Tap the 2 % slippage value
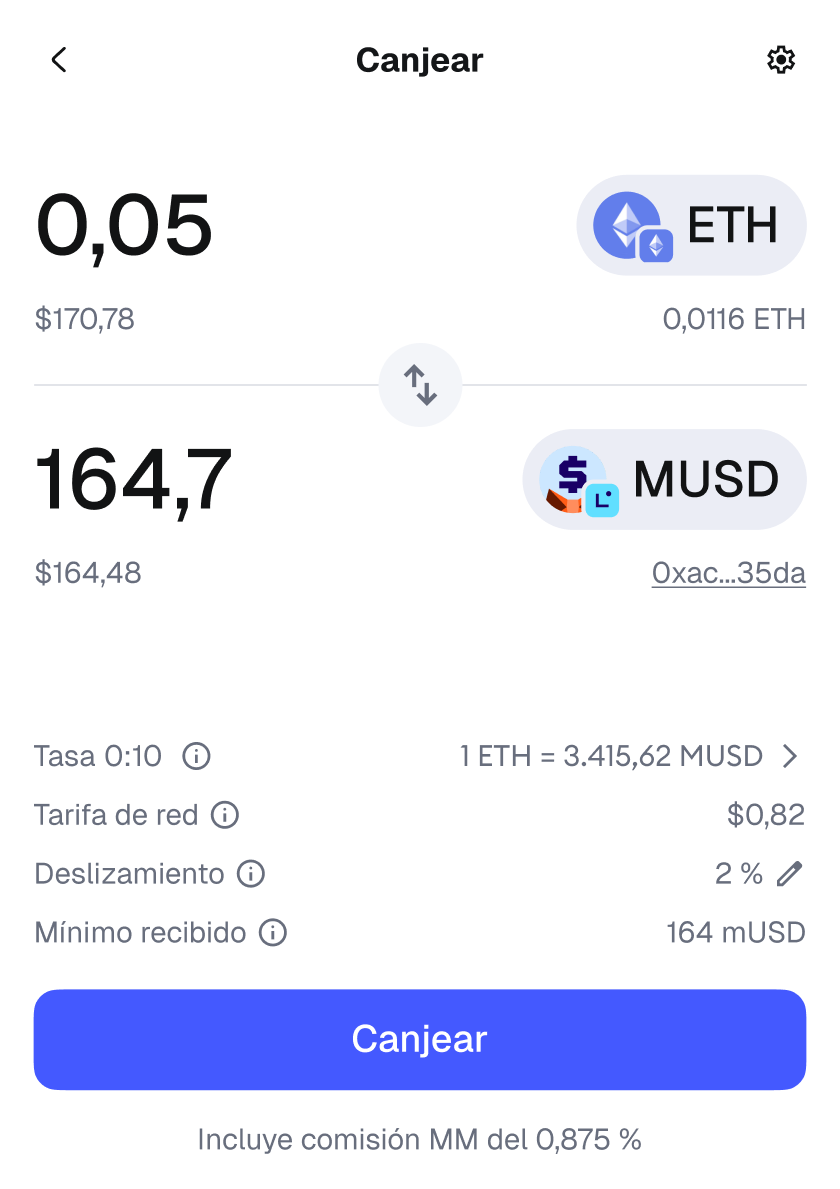The height and width of the screenshot is (1189, 840). click(x=740, y=873)
